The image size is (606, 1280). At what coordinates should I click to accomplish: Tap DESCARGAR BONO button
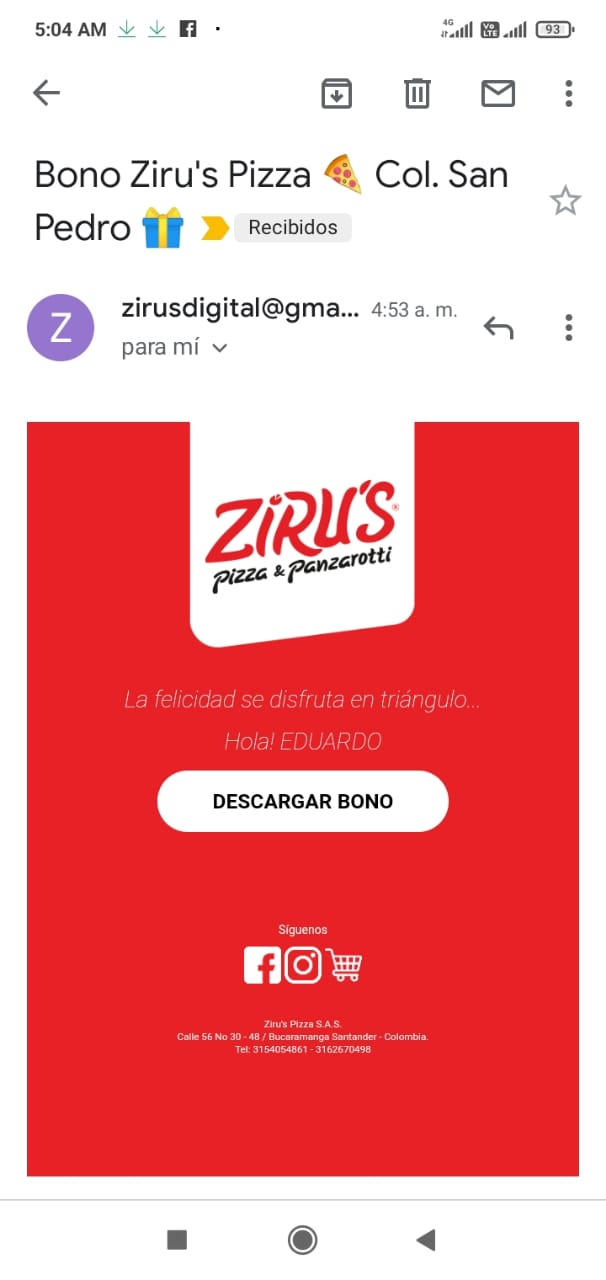[x=302, y=801]
